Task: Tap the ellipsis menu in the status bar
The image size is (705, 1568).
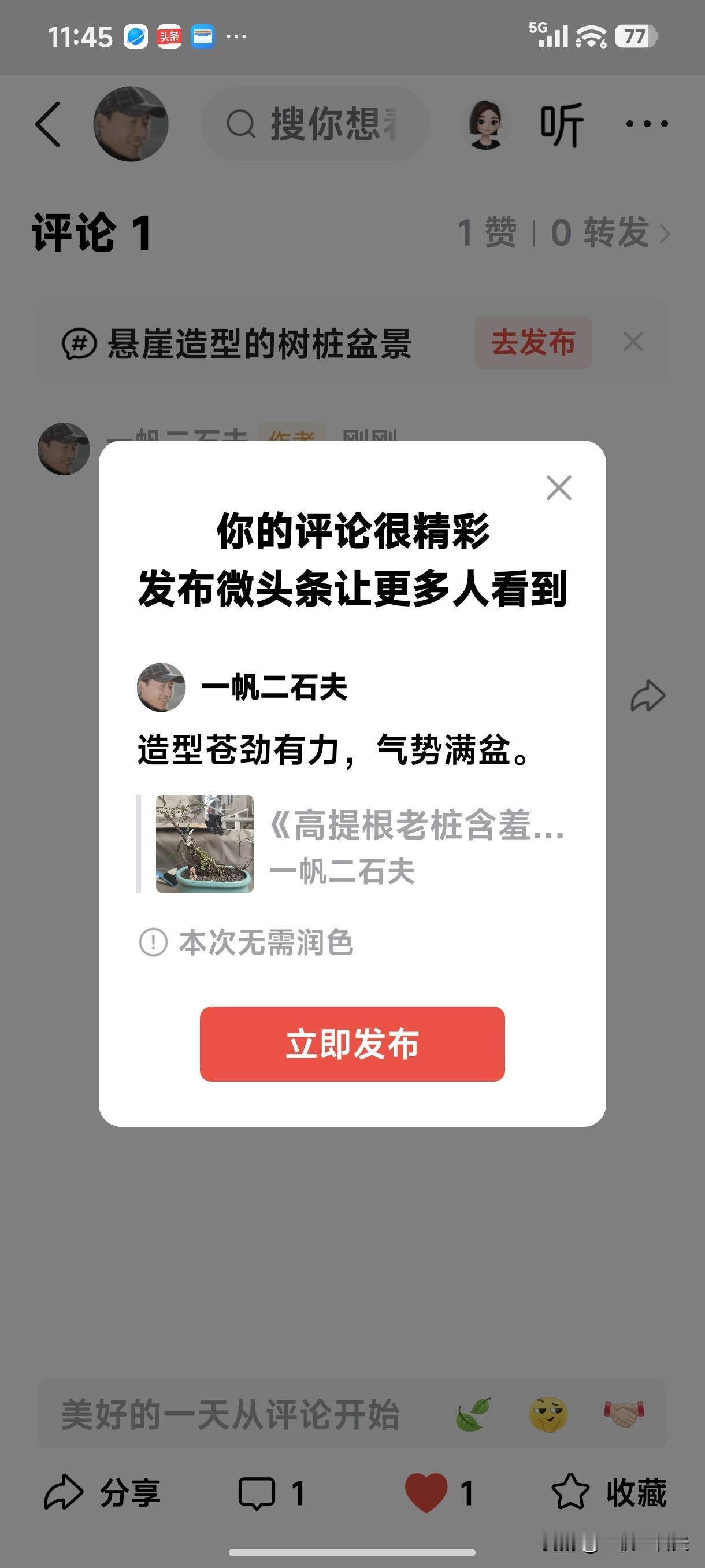Action: point(236,36)
